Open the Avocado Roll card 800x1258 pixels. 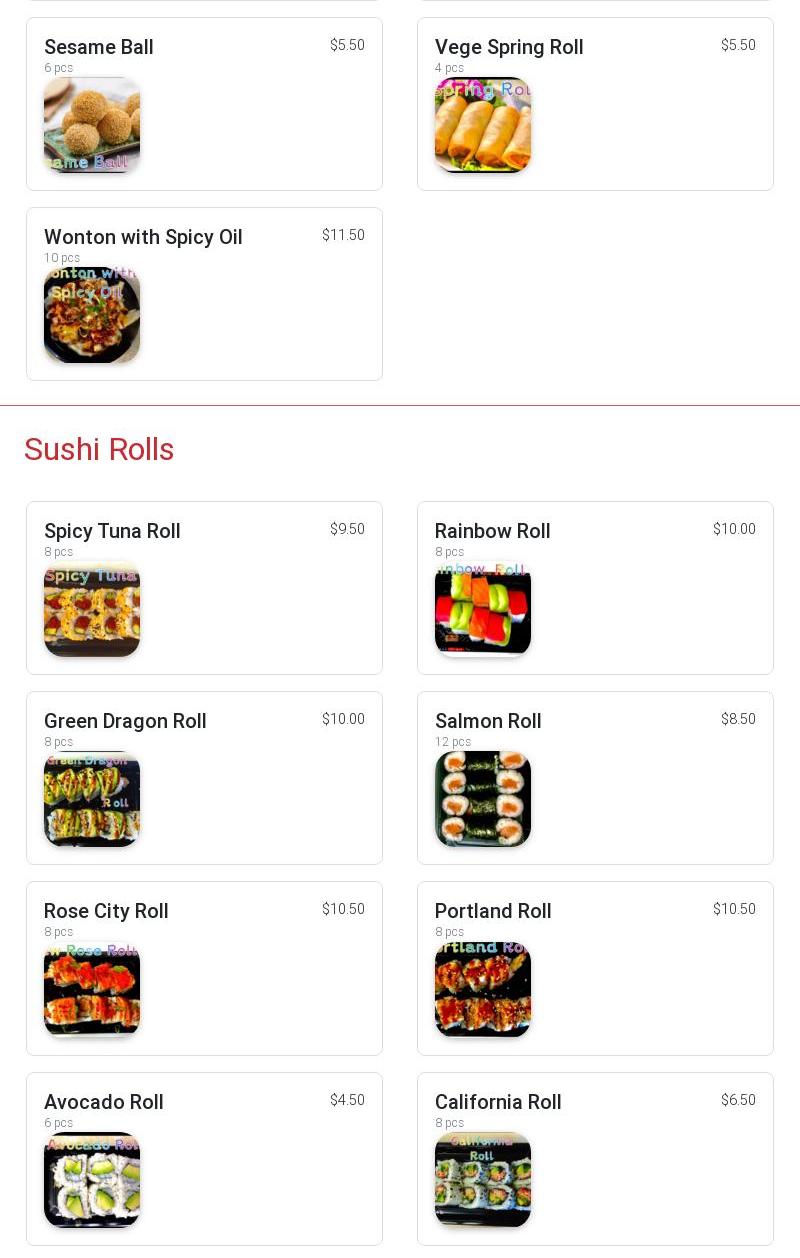[204, 1158]
